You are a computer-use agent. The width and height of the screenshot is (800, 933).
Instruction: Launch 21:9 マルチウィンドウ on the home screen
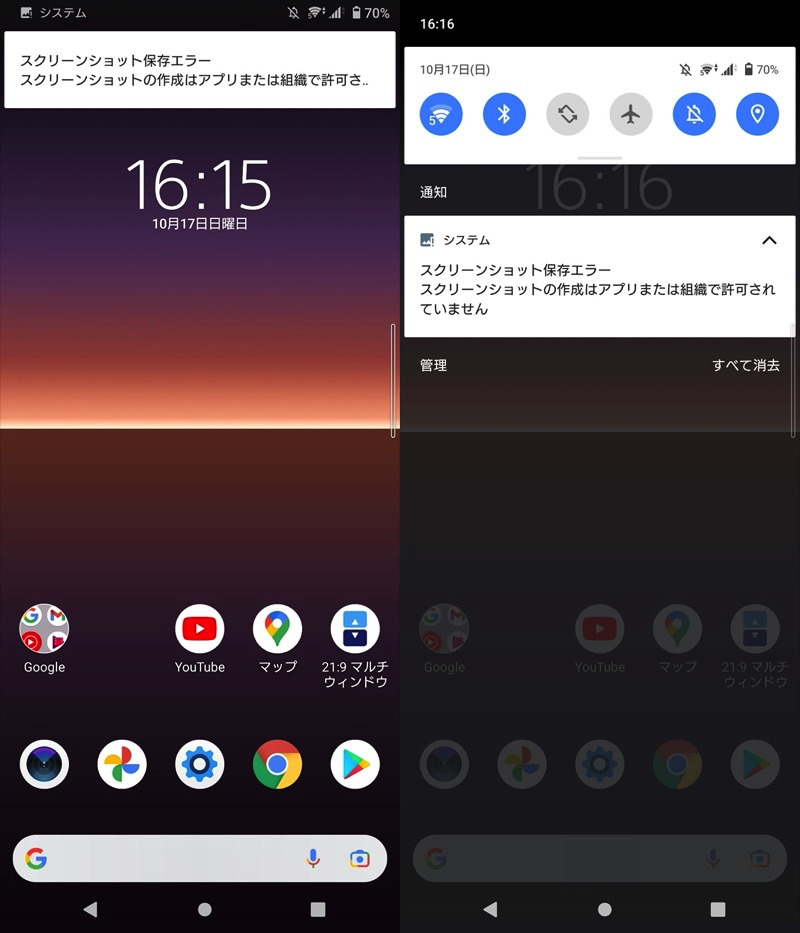click(x=355, y=629)
